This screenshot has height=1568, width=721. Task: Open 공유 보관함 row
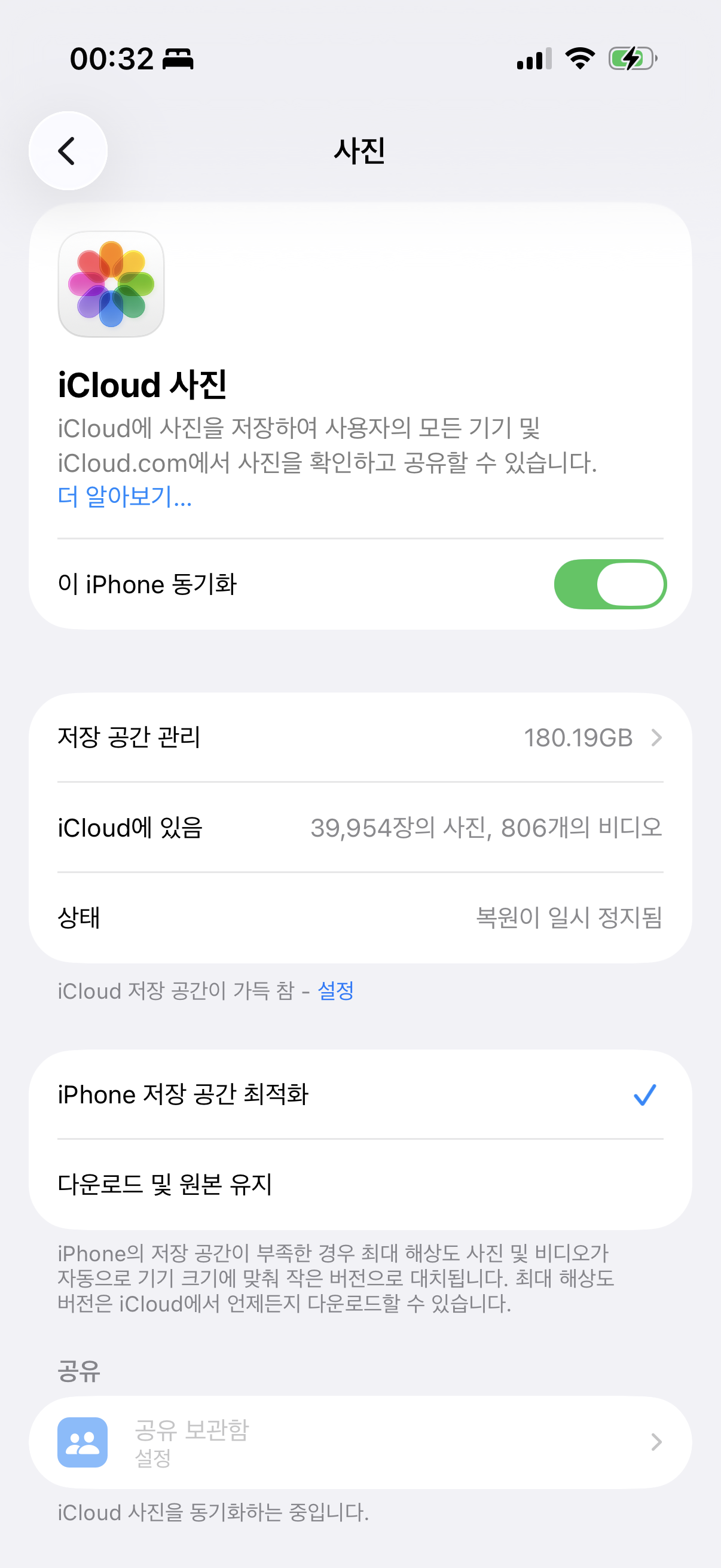pyautogui.click(x=360, y=1442)
